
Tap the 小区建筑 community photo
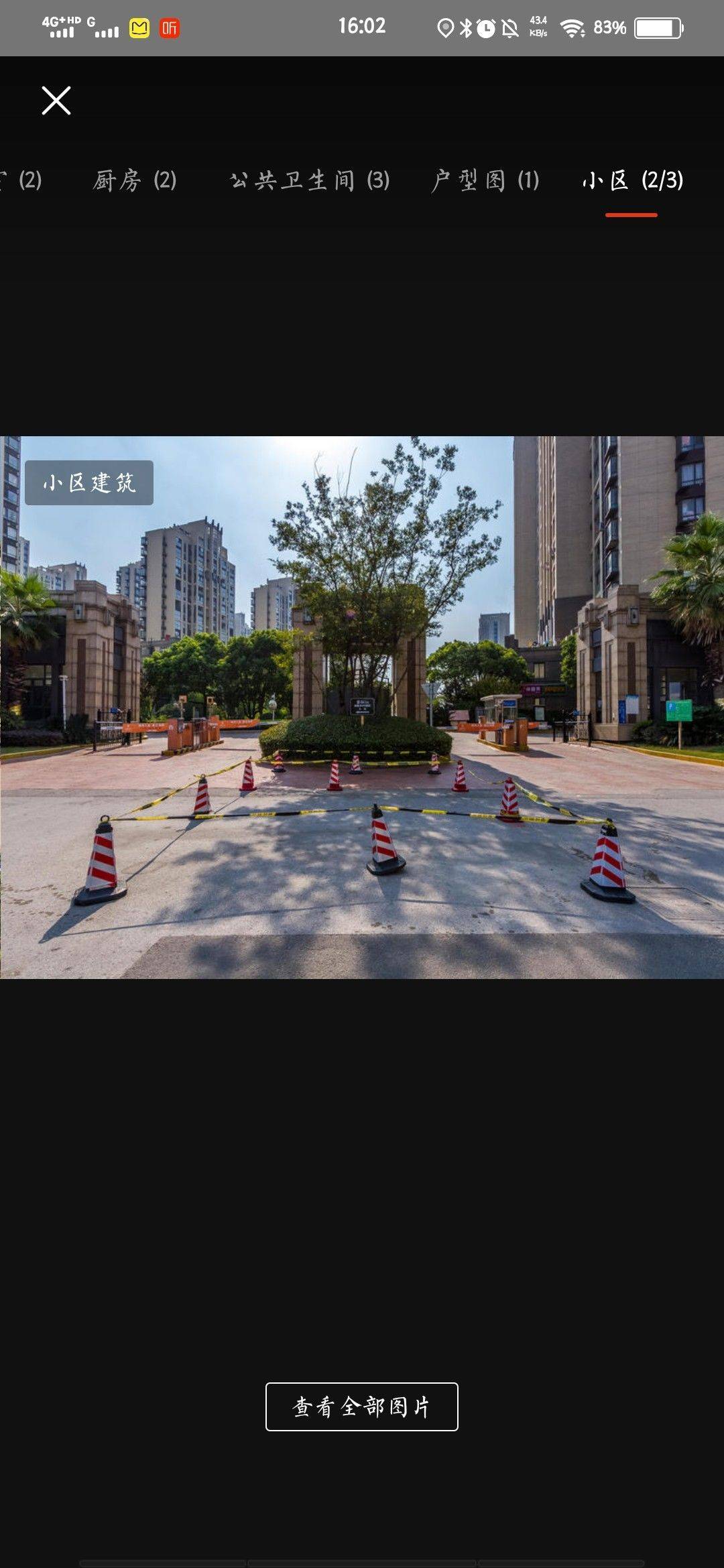click(362, 707)
